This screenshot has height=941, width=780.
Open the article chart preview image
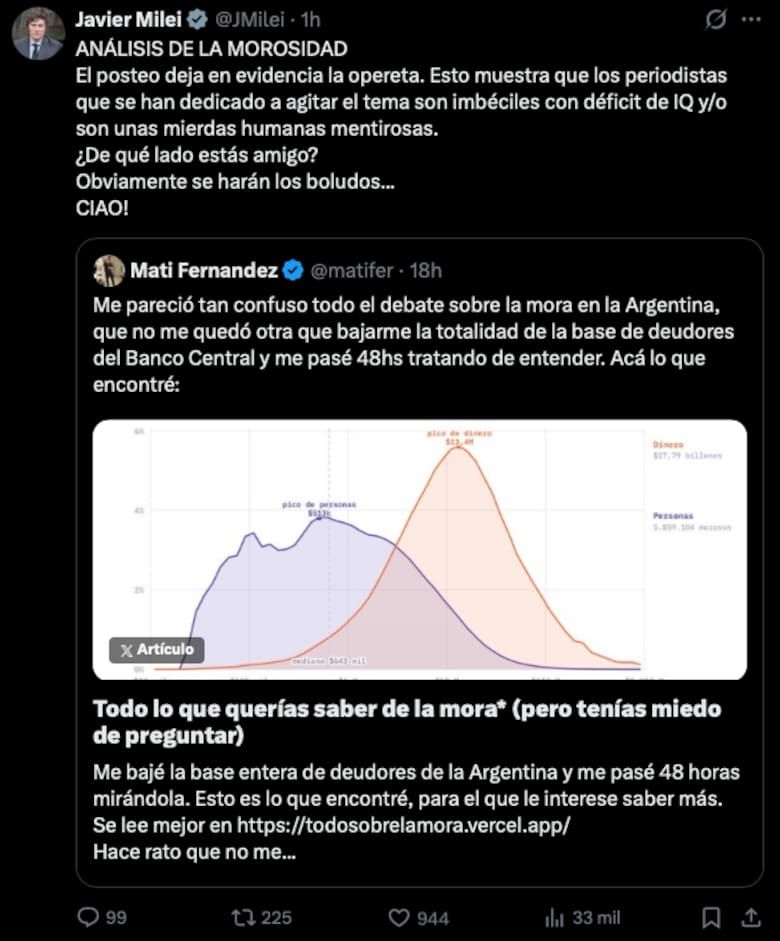(419, 549)
